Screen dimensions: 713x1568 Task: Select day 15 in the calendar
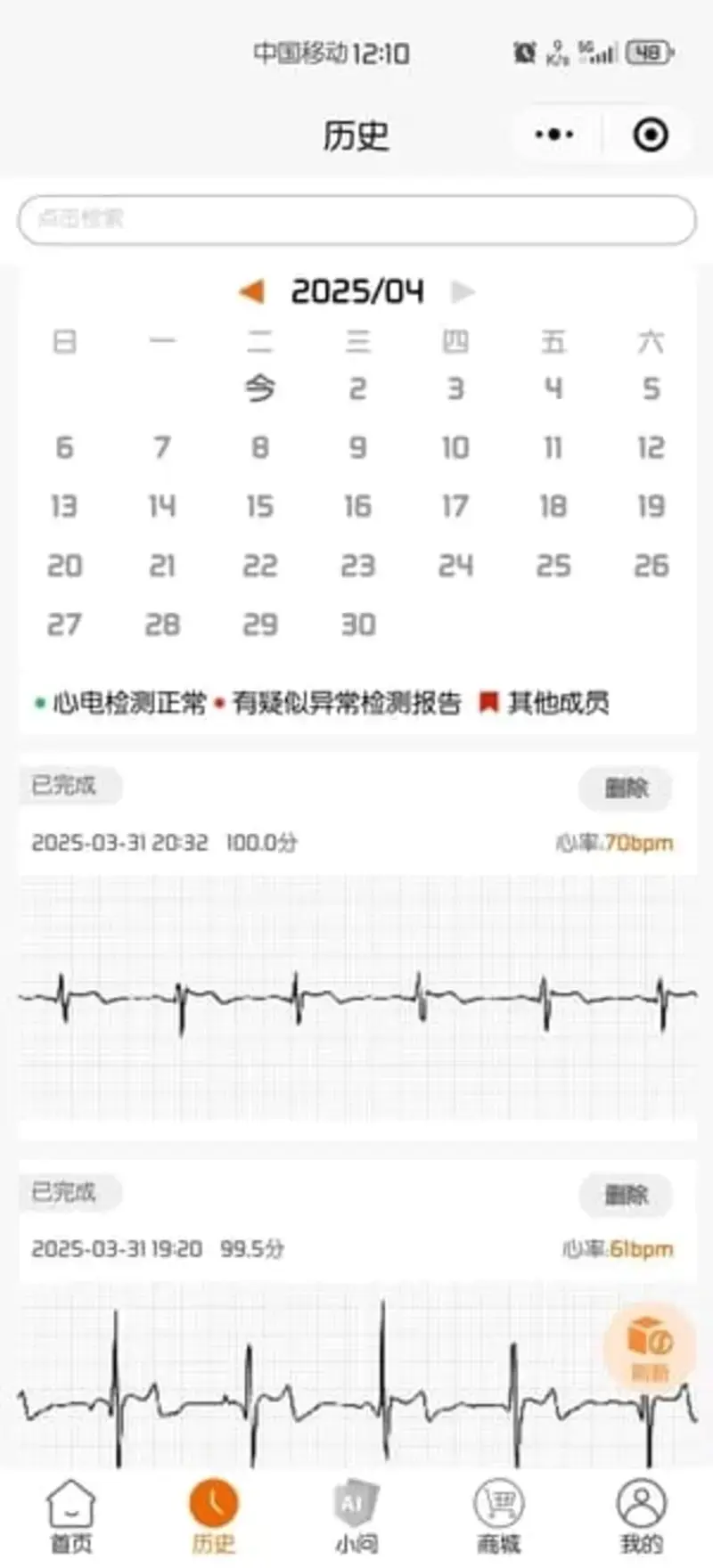pyautogui.click(x=259, y=506)
